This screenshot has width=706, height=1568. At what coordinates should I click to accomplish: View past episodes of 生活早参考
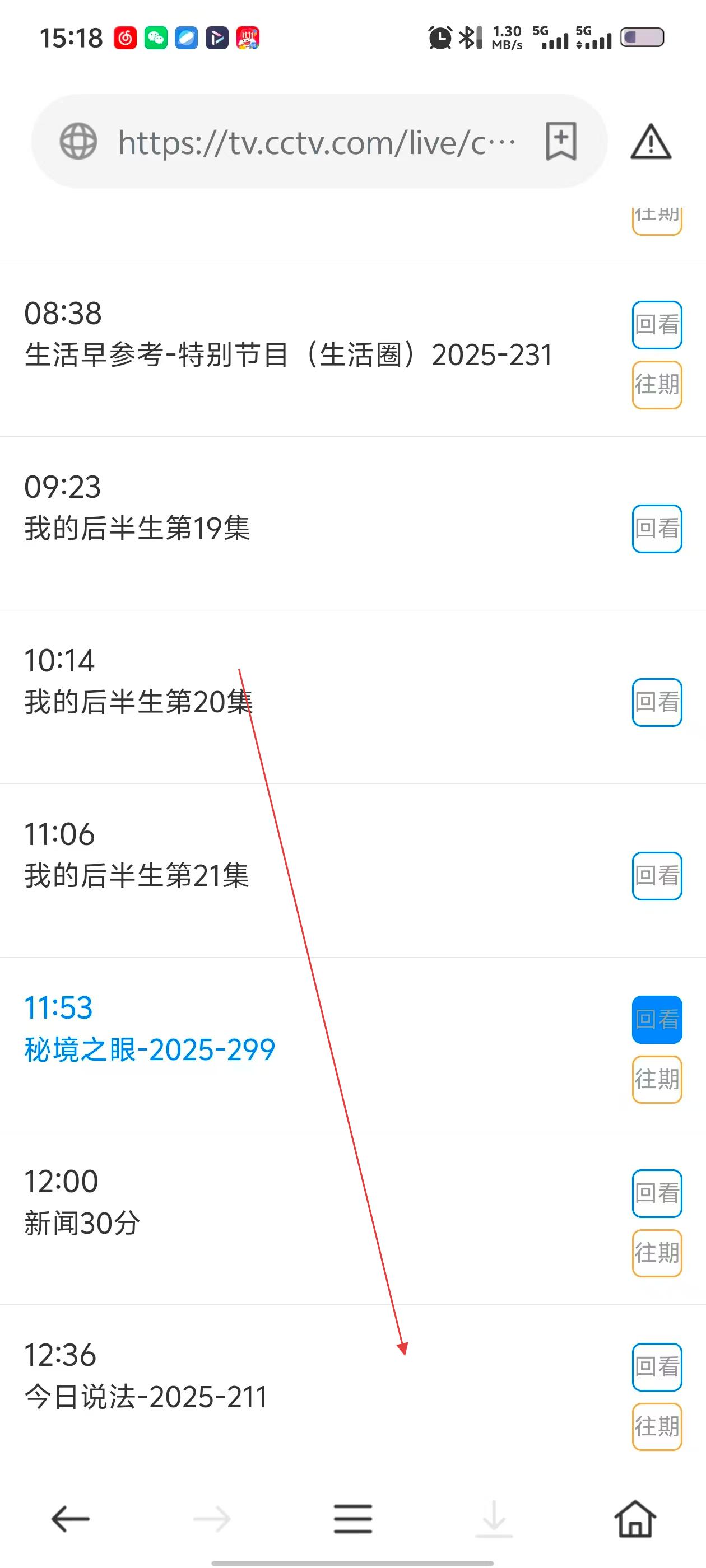(x=657, y=385)
